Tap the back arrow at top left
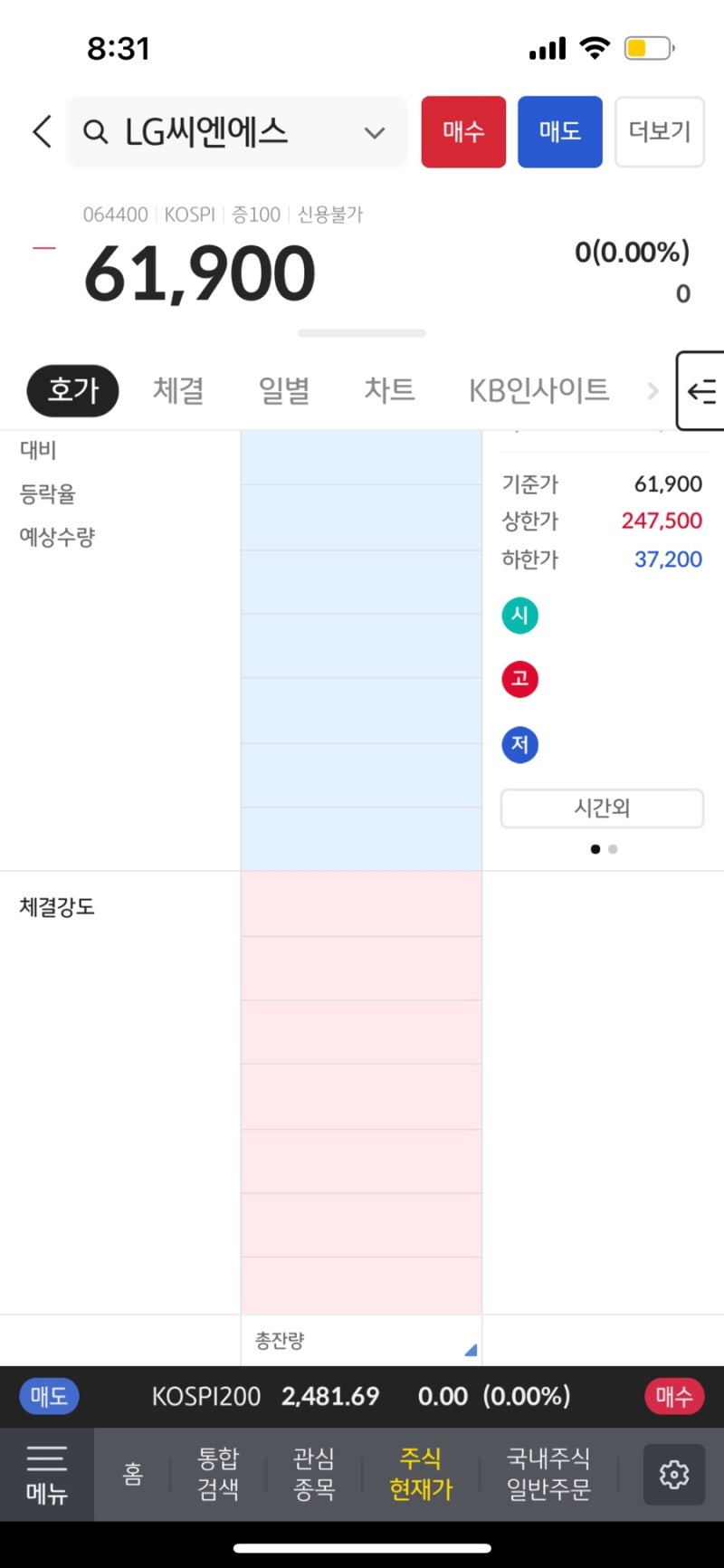Viewport: 724px width, 1568px height. pyautogui.click(x=40, y=131)
